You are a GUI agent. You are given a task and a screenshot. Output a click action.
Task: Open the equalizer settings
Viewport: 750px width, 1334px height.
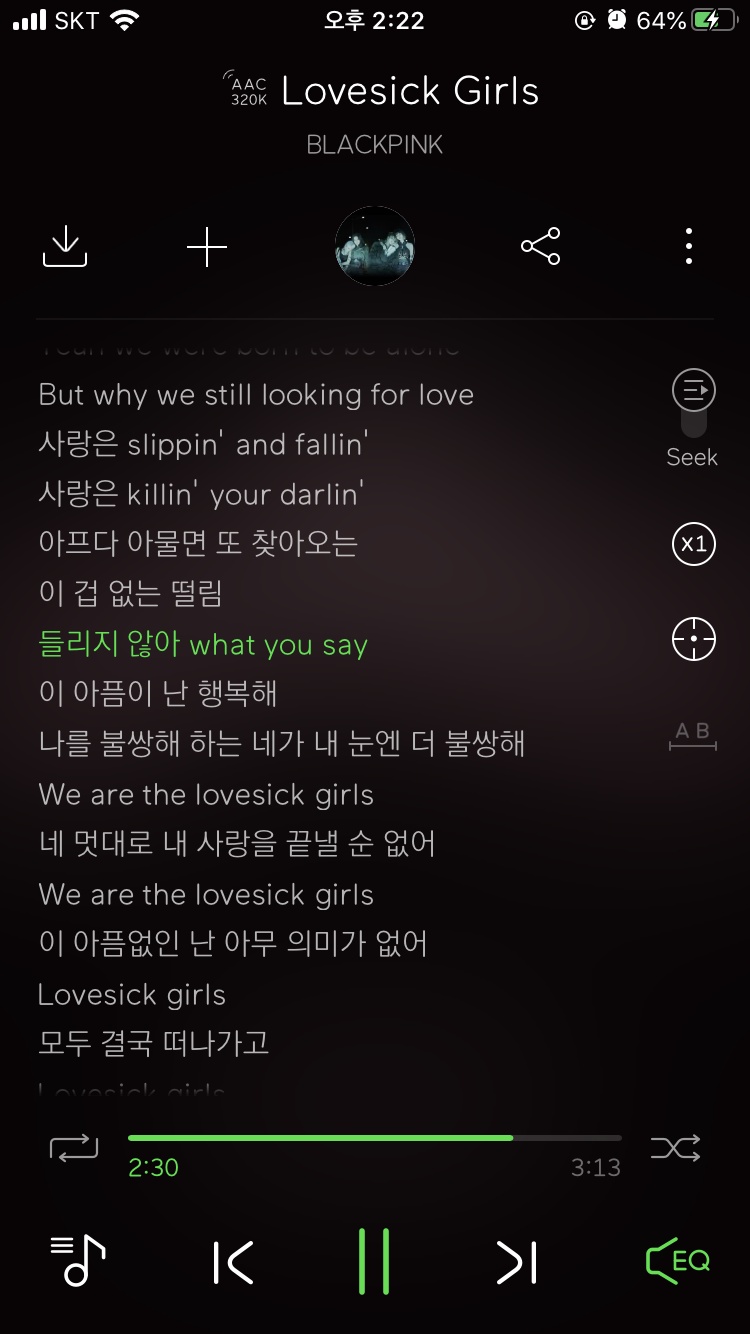coord(678,1261)
